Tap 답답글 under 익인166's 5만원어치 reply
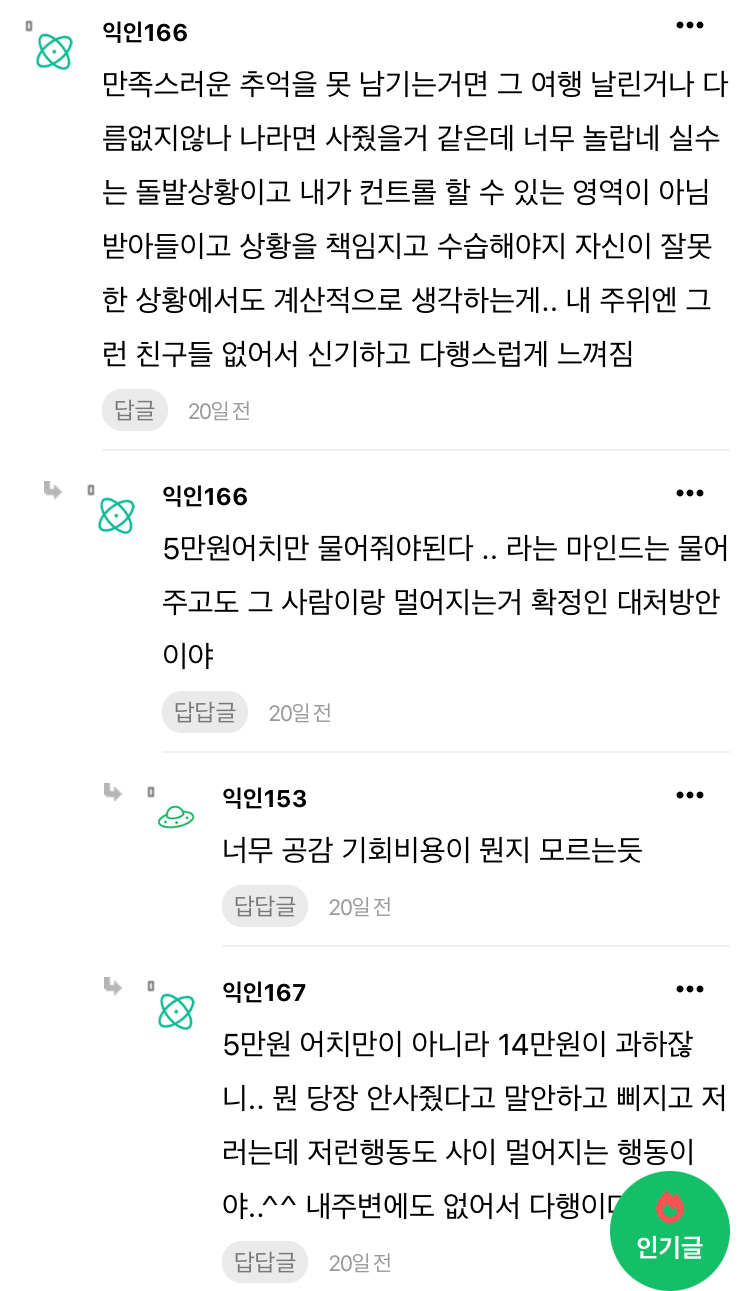750x1291 pixels. (205, 712)
